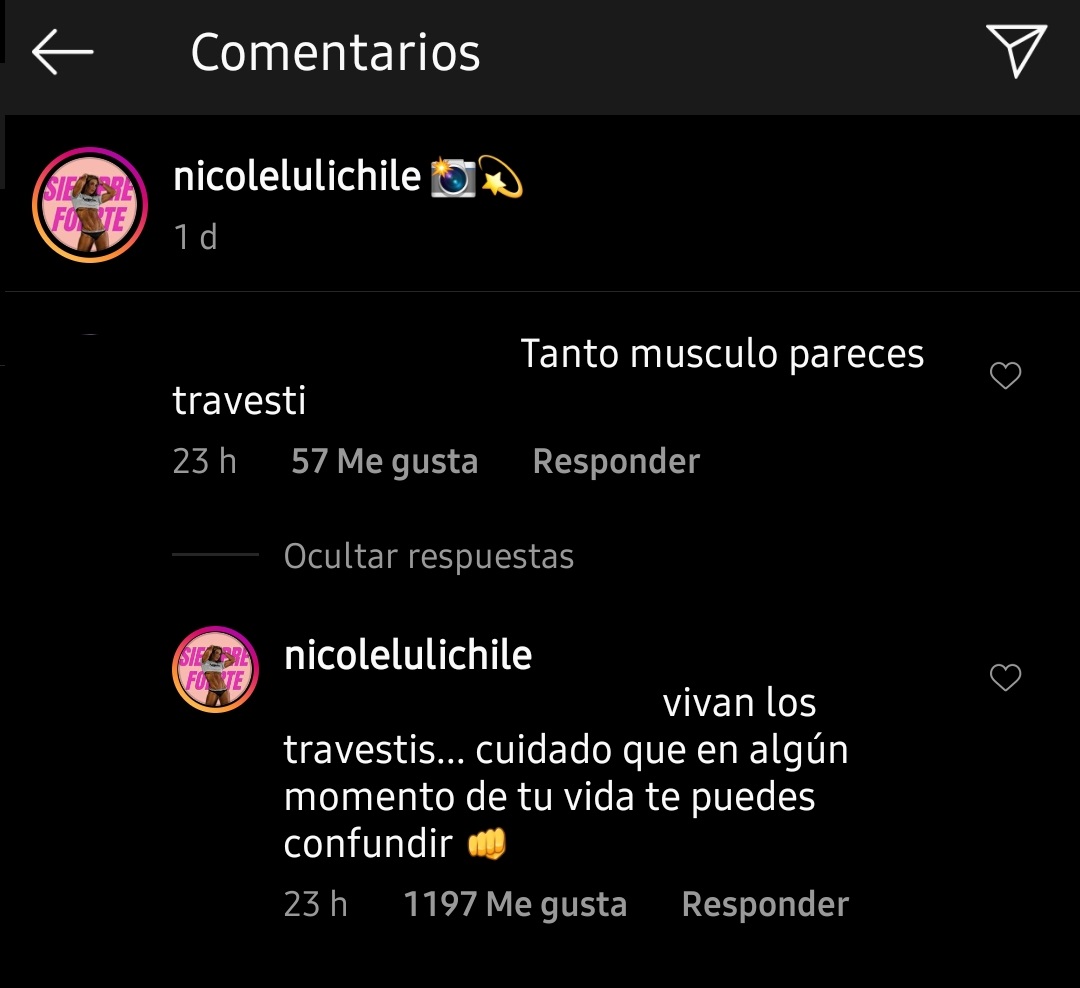View the 57 likes on the comment
This screenshot has height=988, width=1080.
click(x=384, y=462)
